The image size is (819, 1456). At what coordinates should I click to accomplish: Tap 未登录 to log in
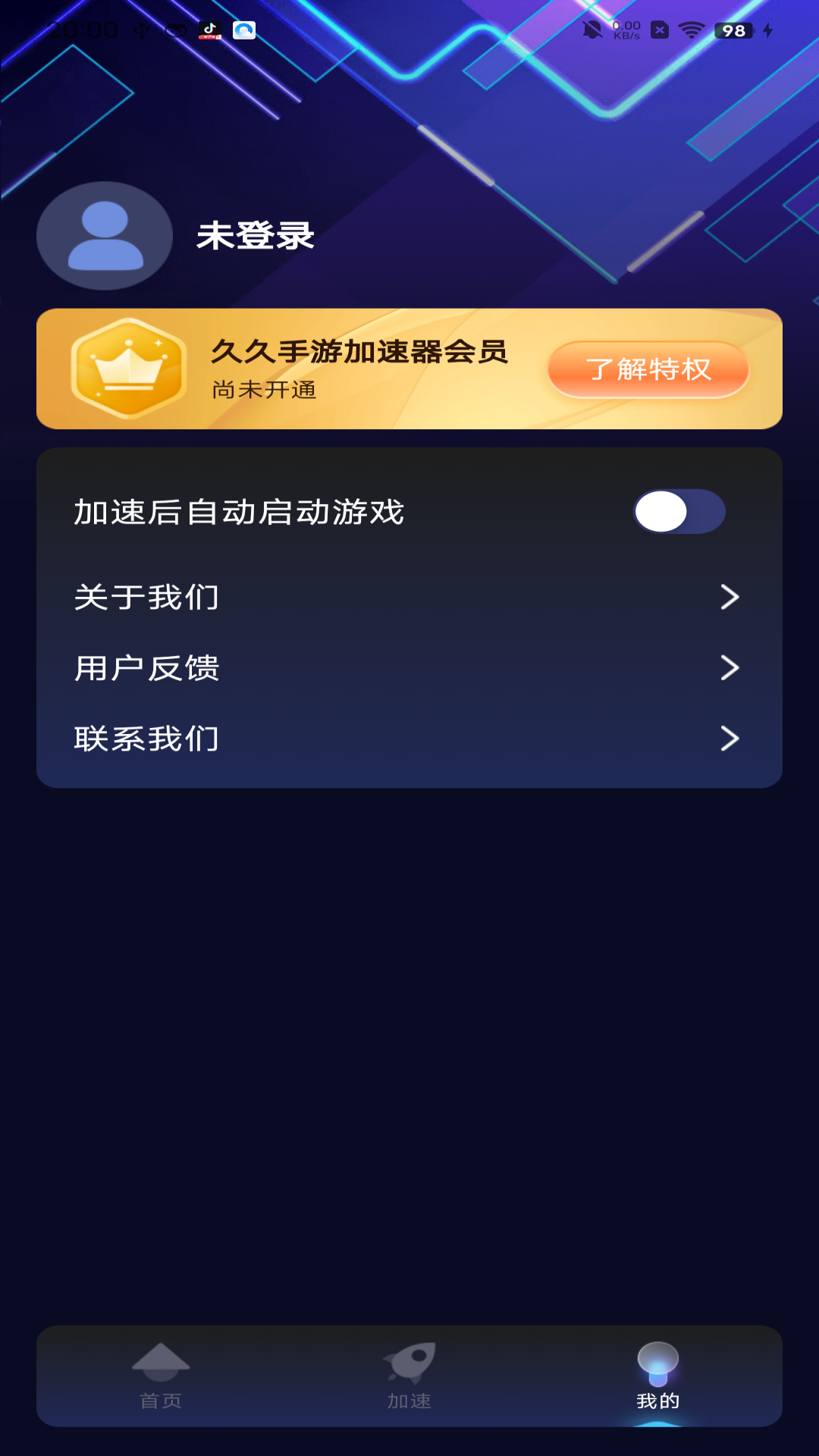coord(256,236)
